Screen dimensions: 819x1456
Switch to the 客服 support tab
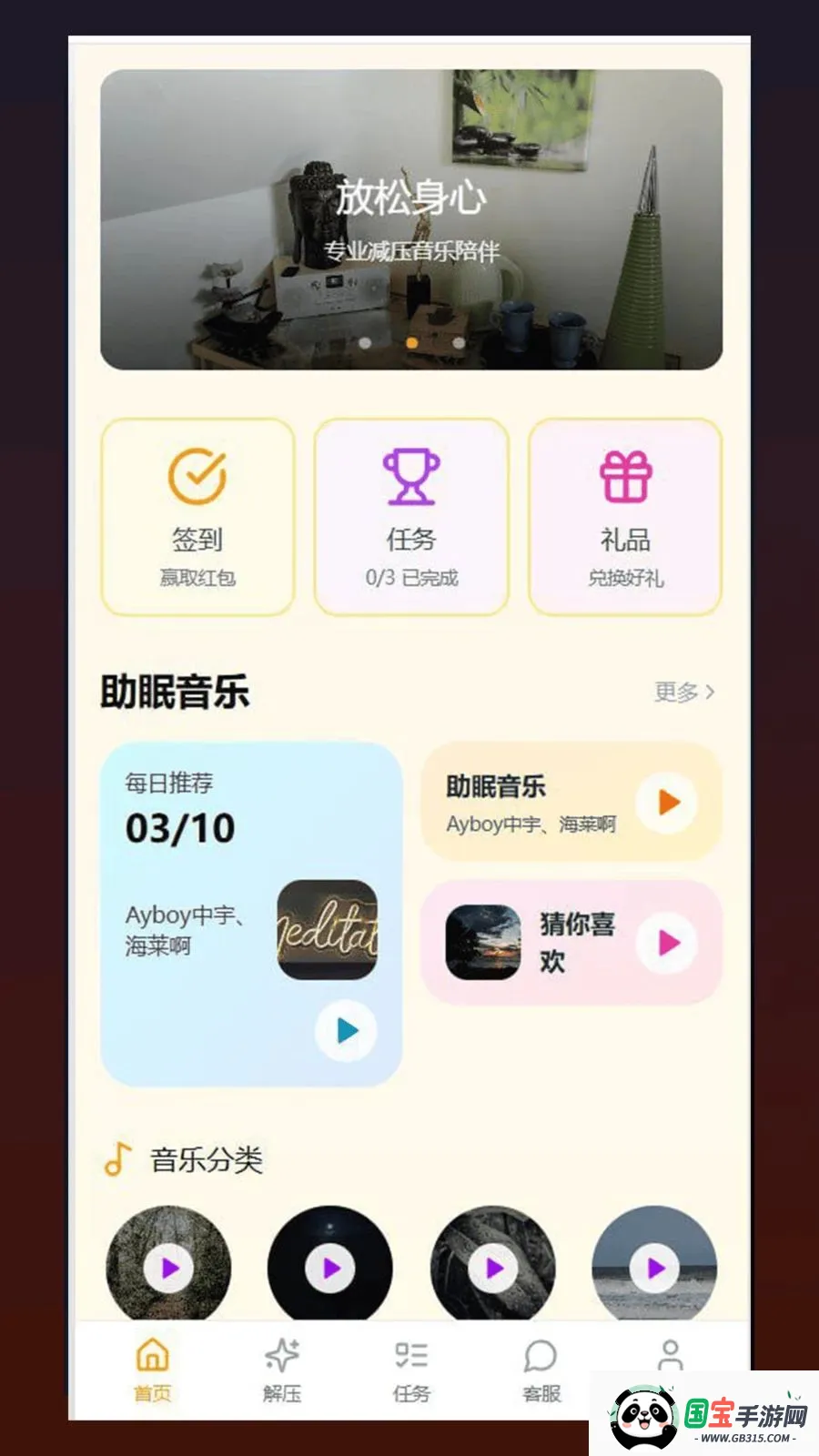click(x=541, y=1370)
